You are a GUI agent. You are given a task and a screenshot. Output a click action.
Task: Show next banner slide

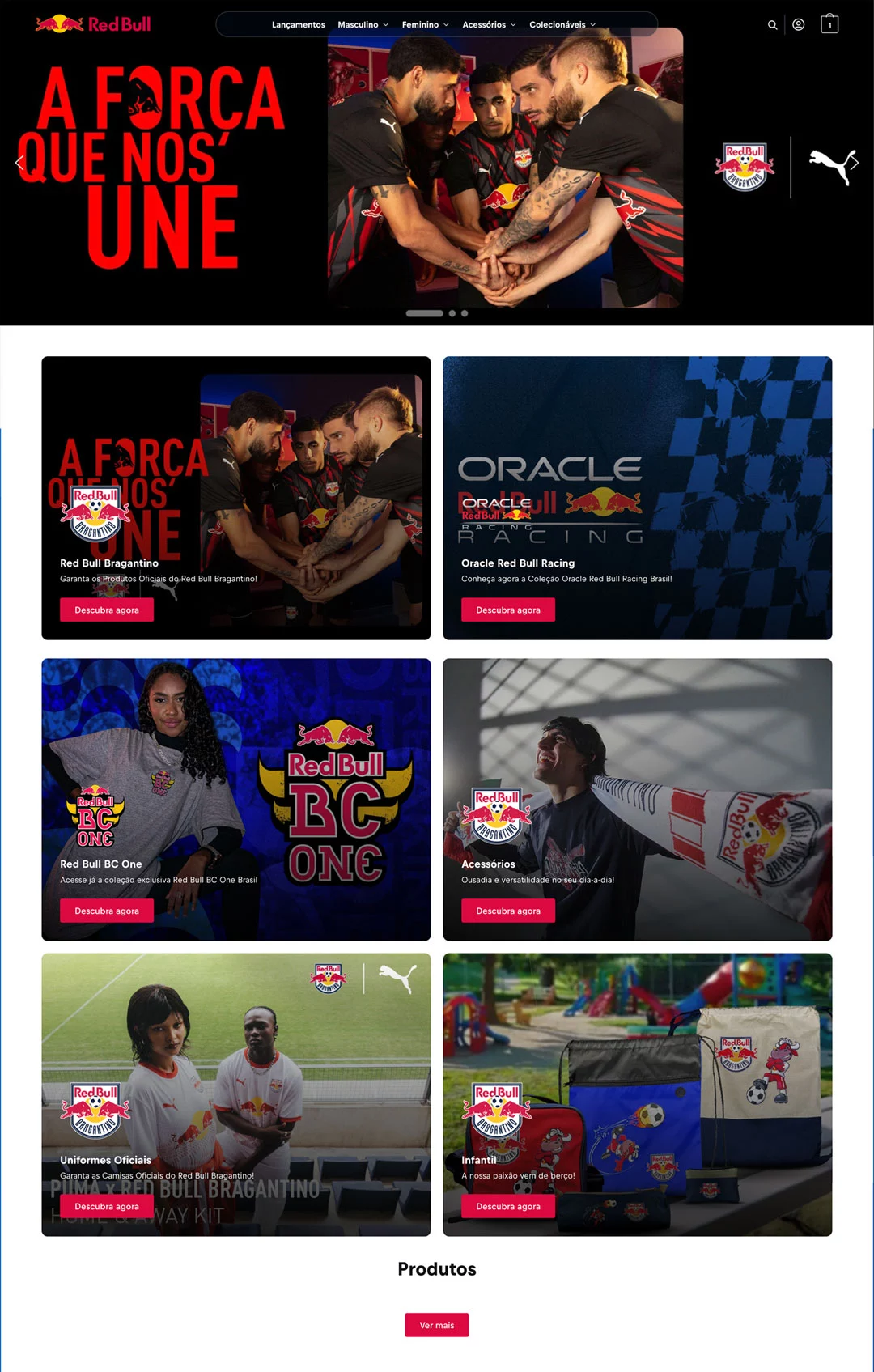point(854,163)
